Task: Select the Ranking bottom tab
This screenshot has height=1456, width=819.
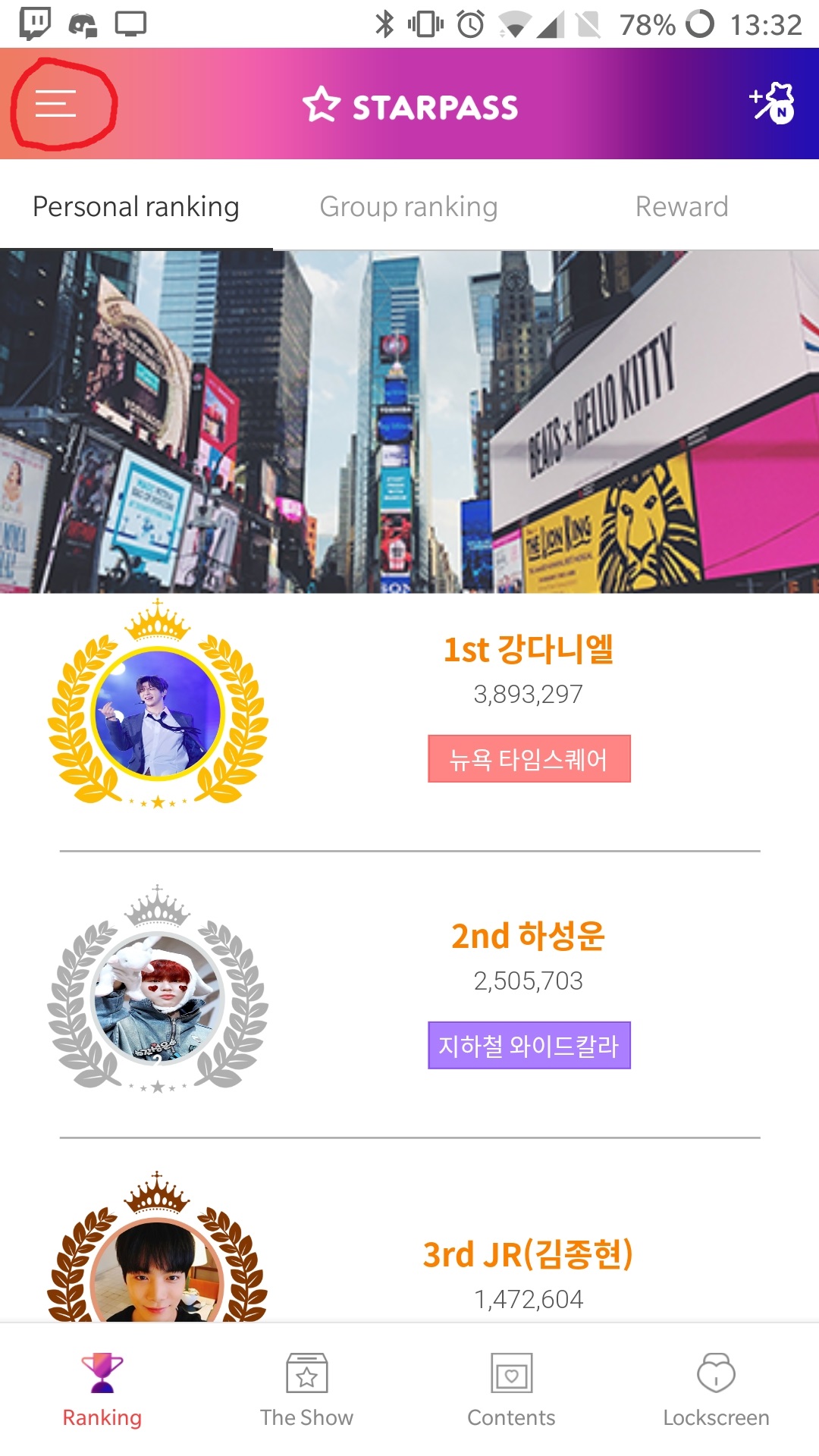Action: tap(102, 1389)
